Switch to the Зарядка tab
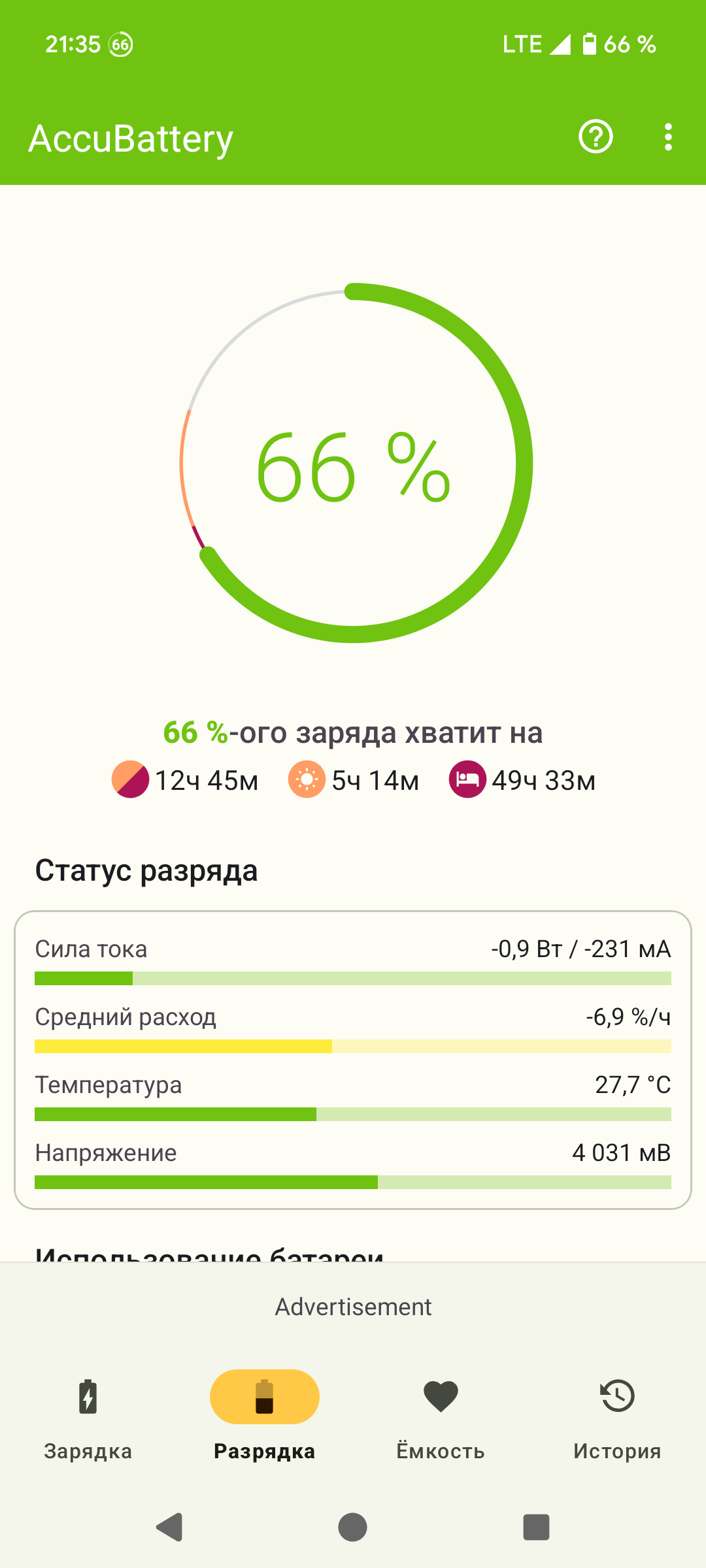The width and height of the screenshot is (706, 1568). point(88,1414)
